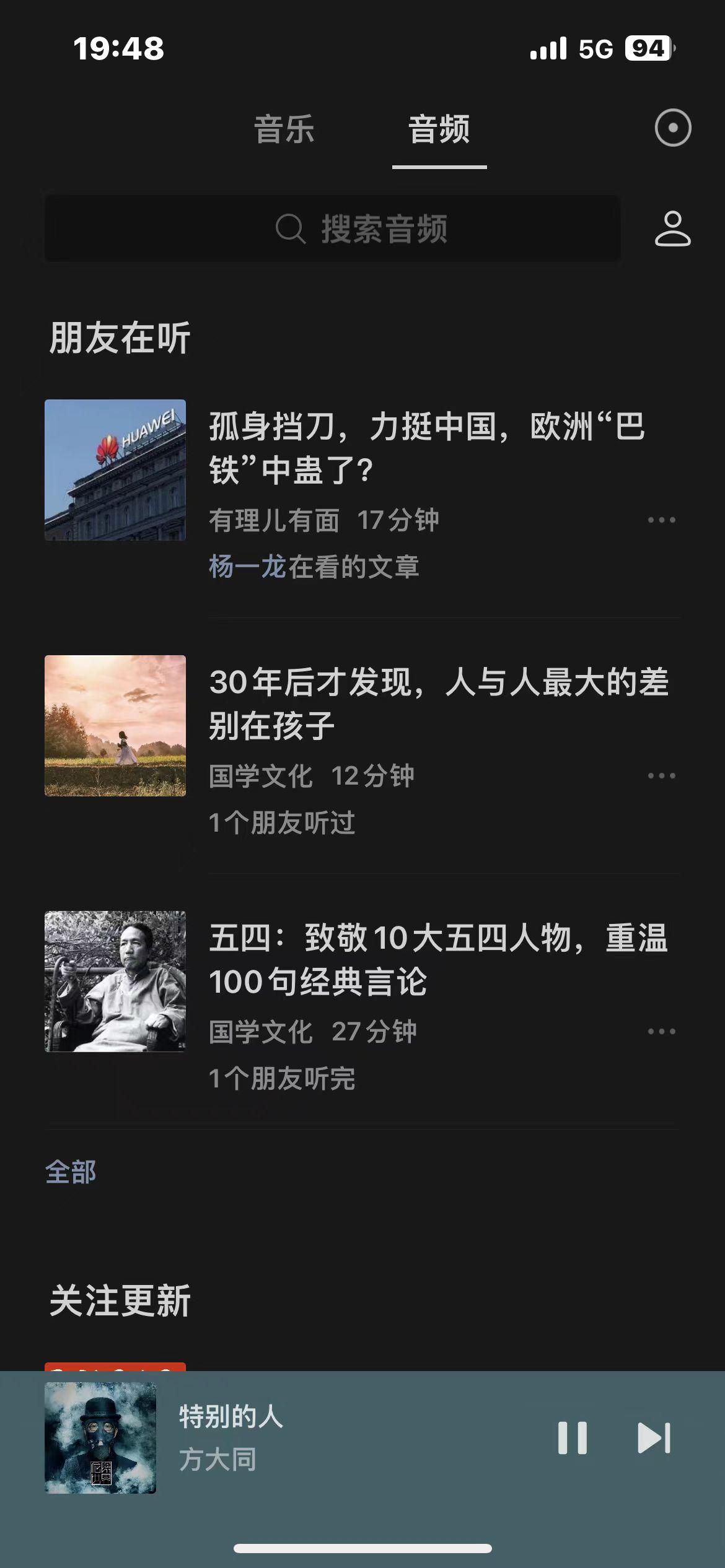Viewport: 725px width, 1568px height.
Task: Skip to the next track
Action: click(654, 1438)
